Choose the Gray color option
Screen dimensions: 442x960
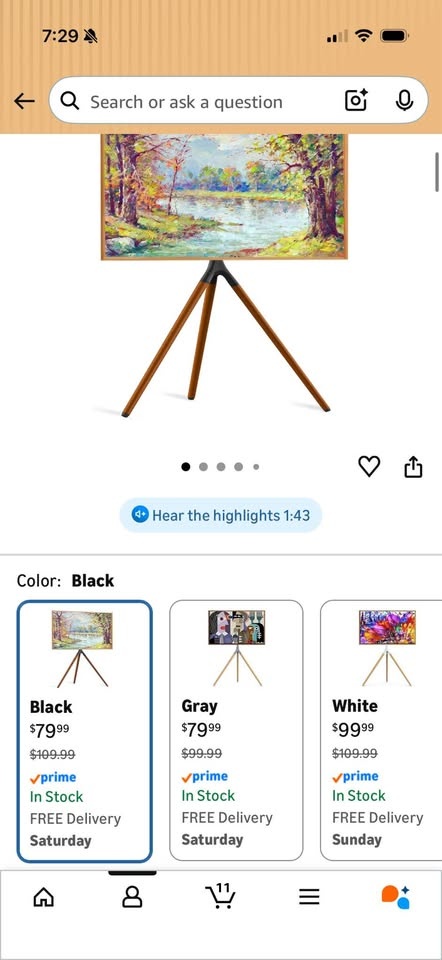tap(236, 730)
